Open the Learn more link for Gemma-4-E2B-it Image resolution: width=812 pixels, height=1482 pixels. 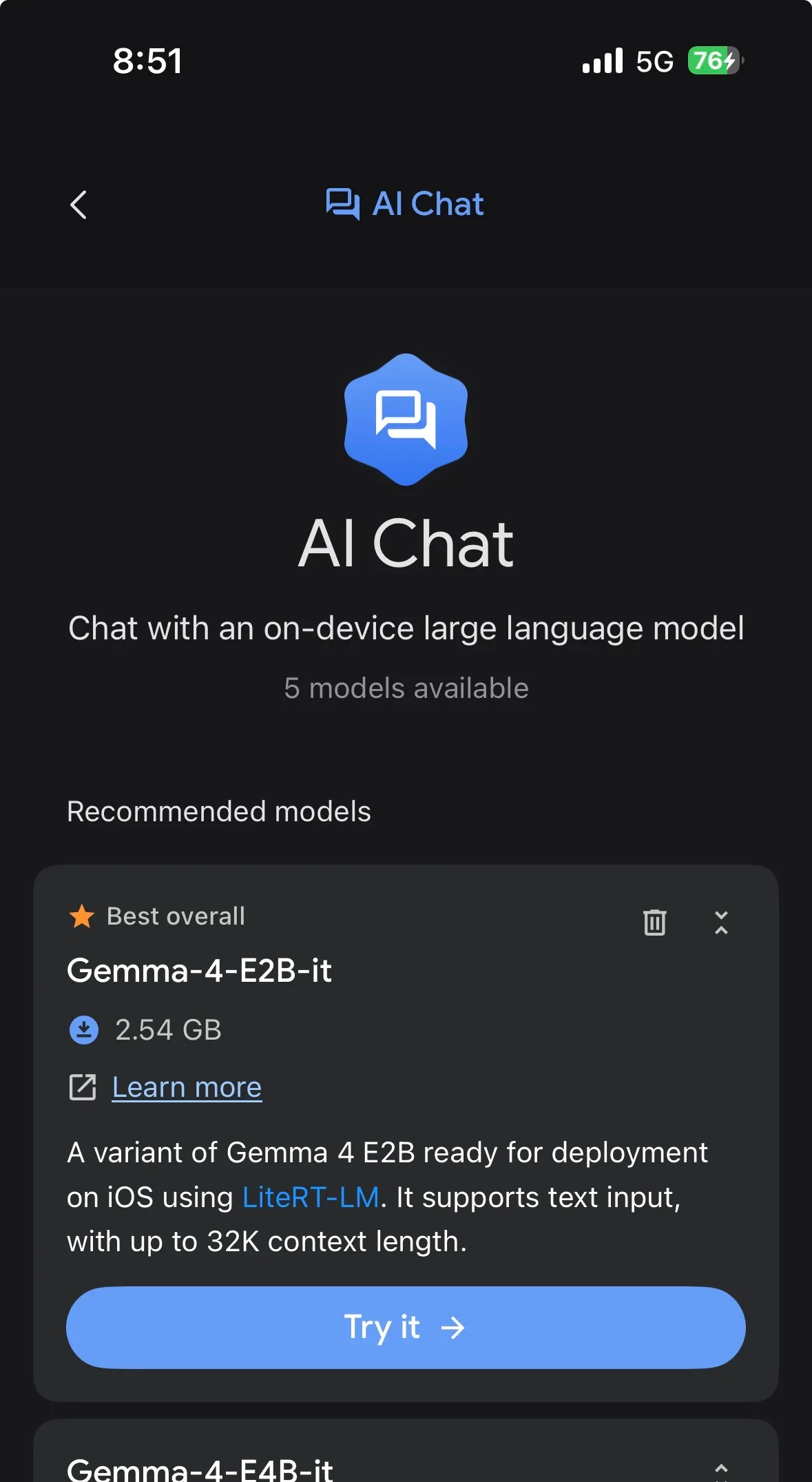click(x=187, y=1087)
